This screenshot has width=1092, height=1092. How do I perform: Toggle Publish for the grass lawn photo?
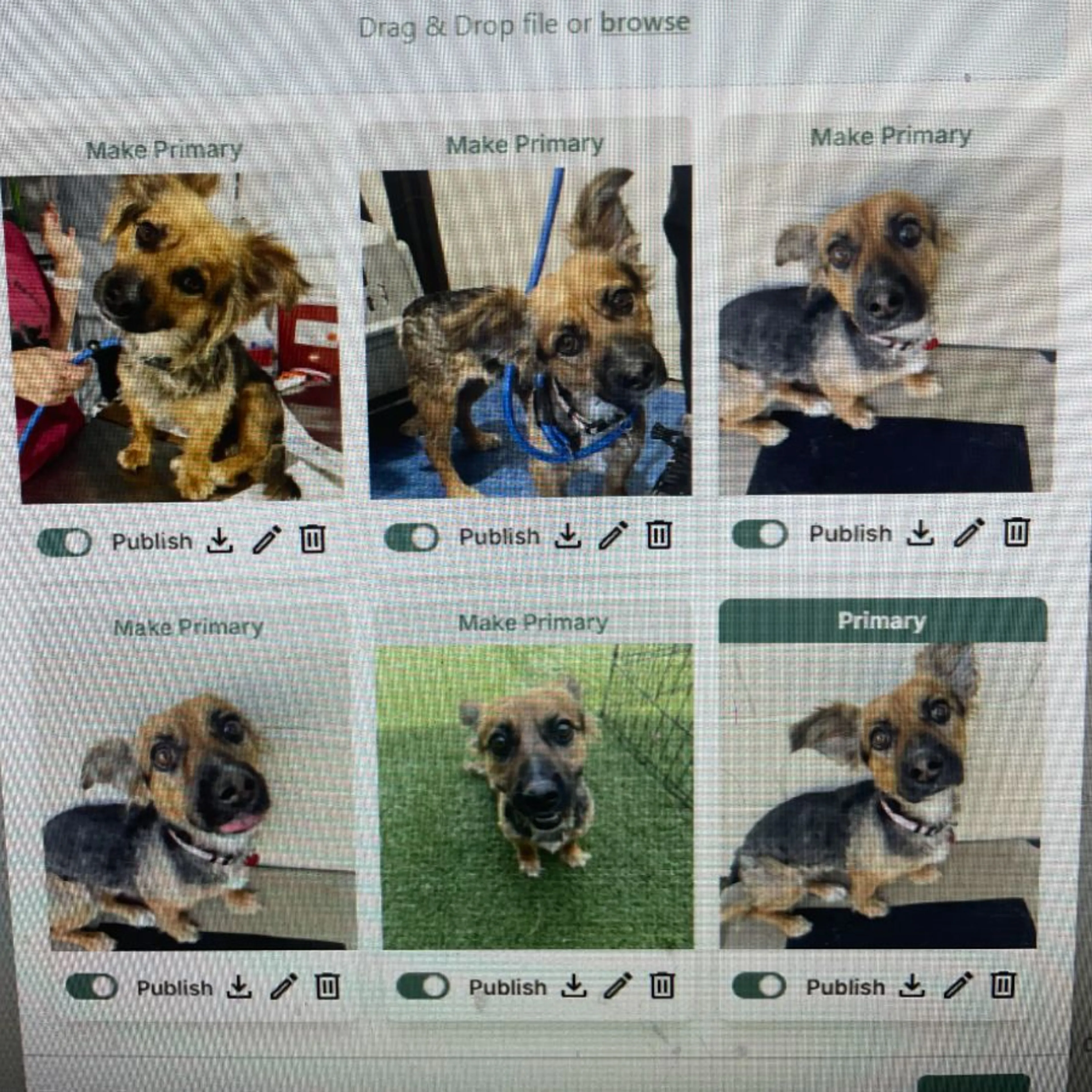[423, 986]
